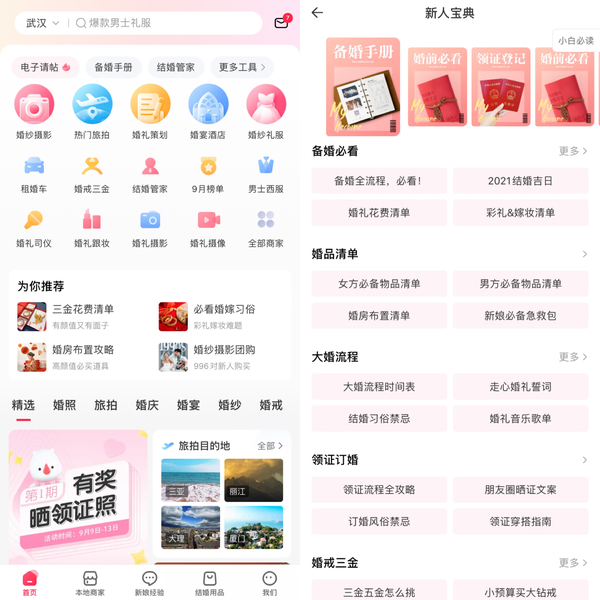
Task: Open 大婚流程时间表
Action: pyautogui.click(x=379, y=387)
